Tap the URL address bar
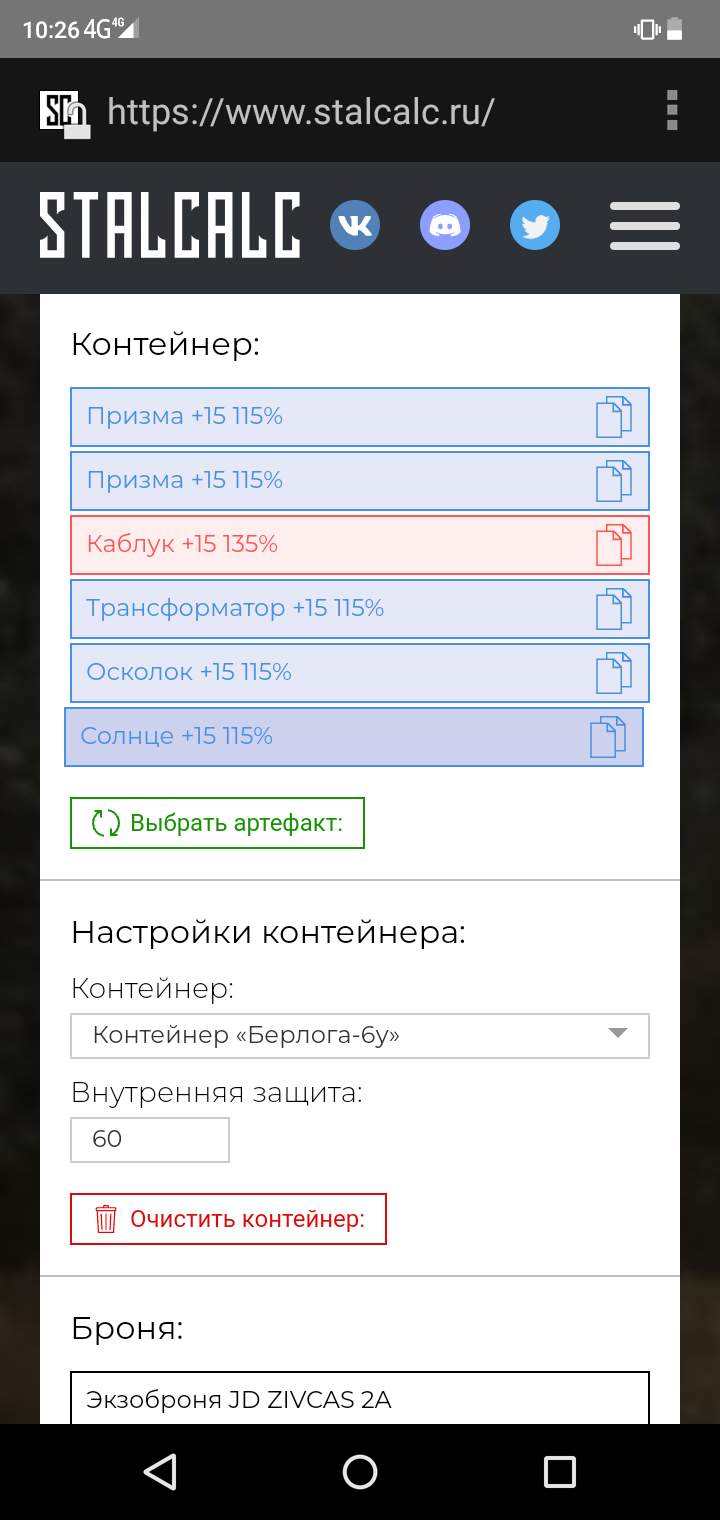 click(x=300, y=111)
